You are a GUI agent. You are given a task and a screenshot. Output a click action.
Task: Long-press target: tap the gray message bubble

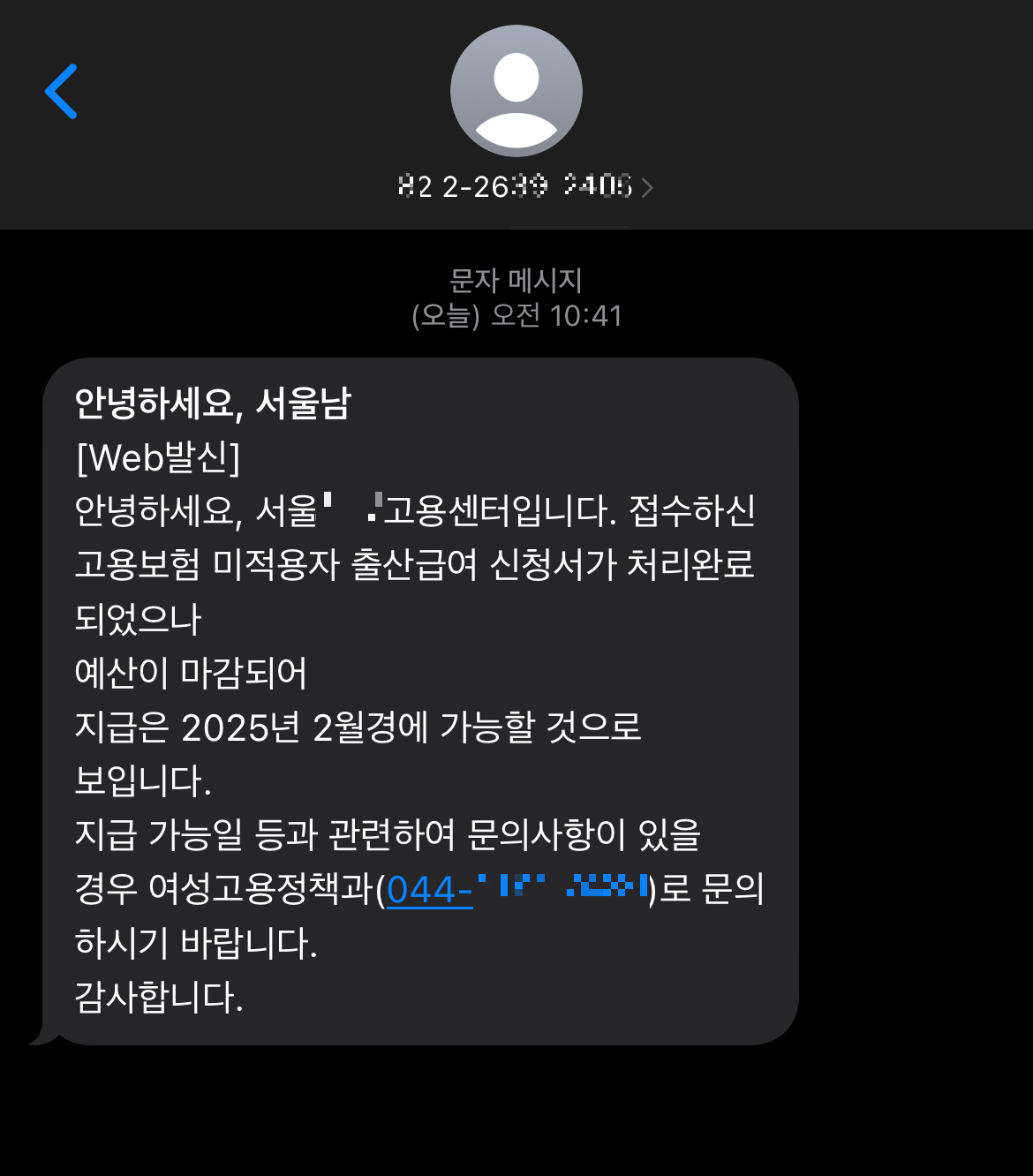(x=424, y=697)
